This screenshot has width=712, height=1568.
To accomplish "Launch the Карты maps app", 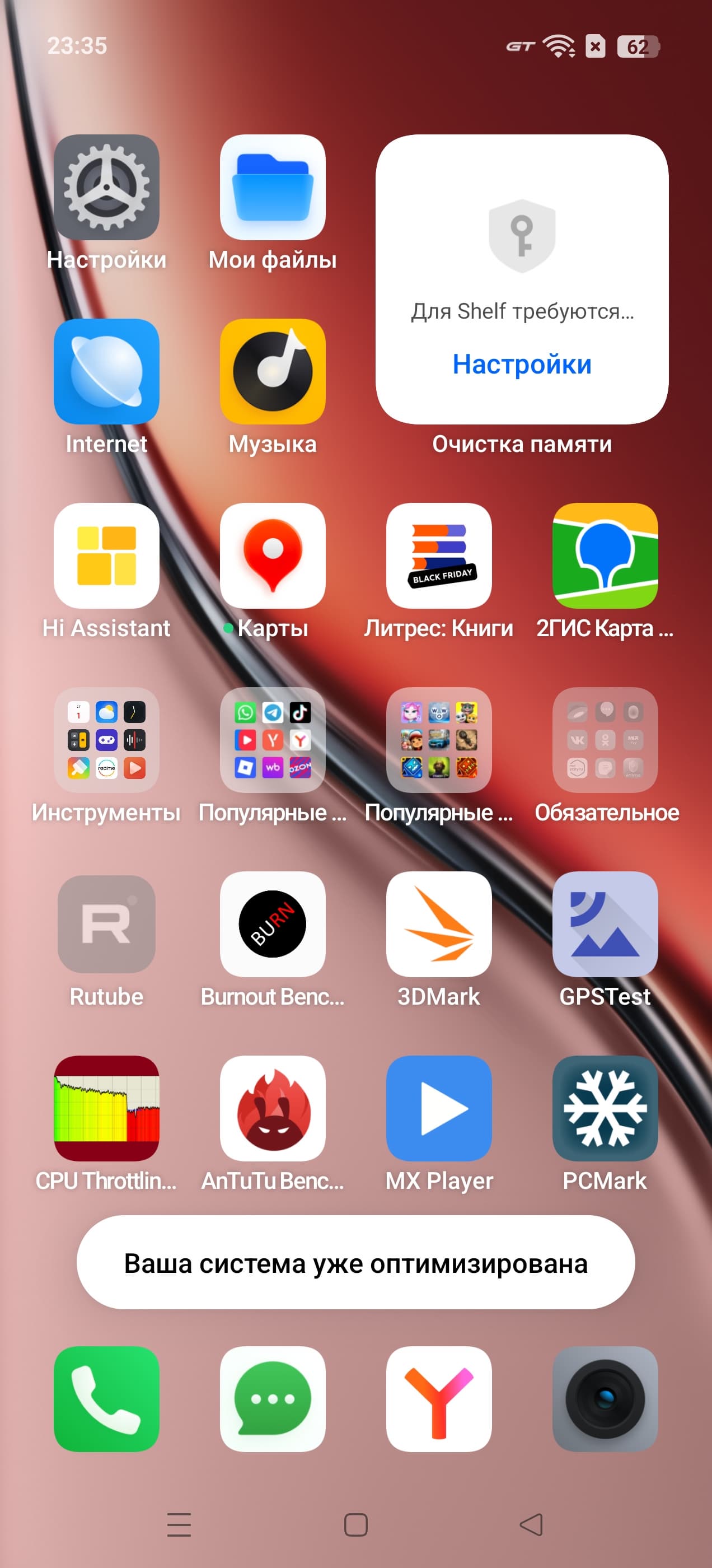I will click(x=272, y=555).
